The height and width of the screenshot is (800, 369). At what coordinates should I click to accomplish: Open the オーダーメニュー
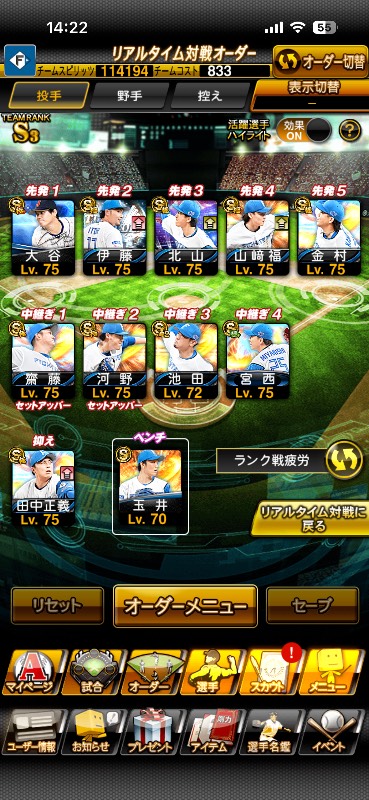click(185, 606)
